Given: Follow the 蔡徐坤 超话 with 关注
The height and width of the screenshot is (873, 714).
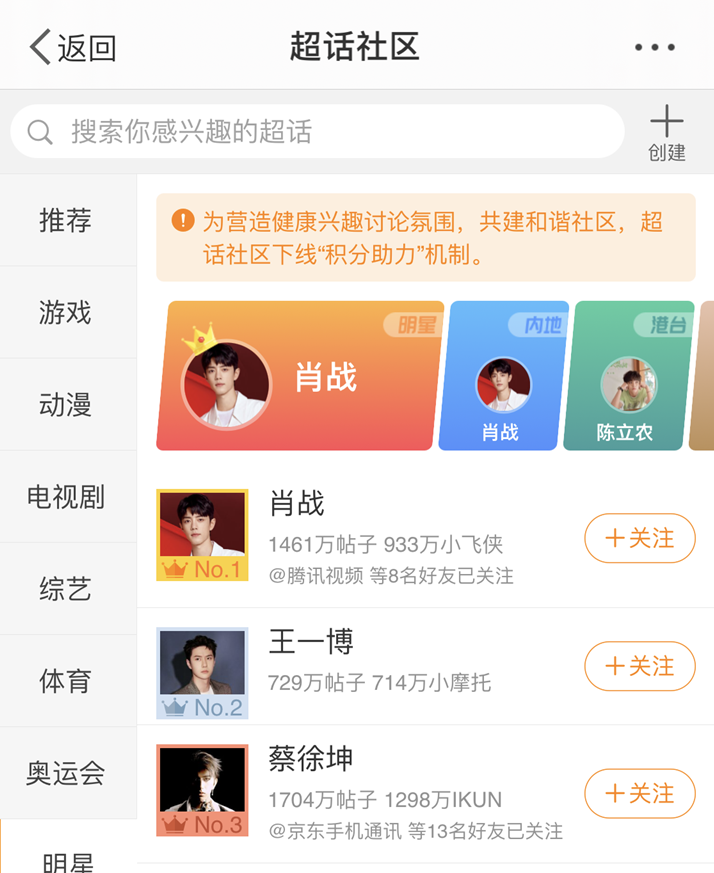Looking at the screenshot, I should click(x=639, y=794).
